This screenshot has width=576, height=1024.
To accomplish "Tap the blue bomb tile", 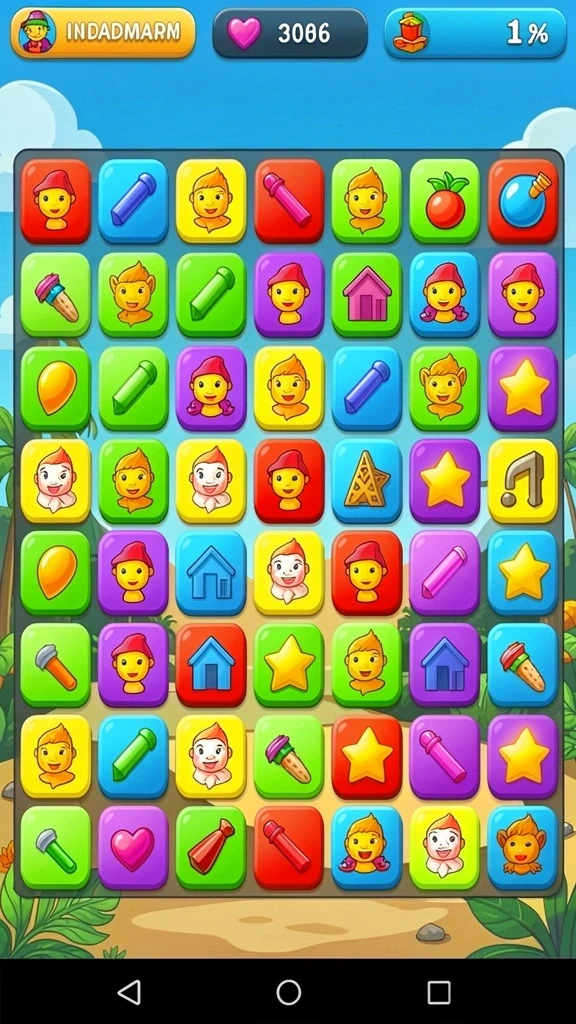I will [523, 201].
